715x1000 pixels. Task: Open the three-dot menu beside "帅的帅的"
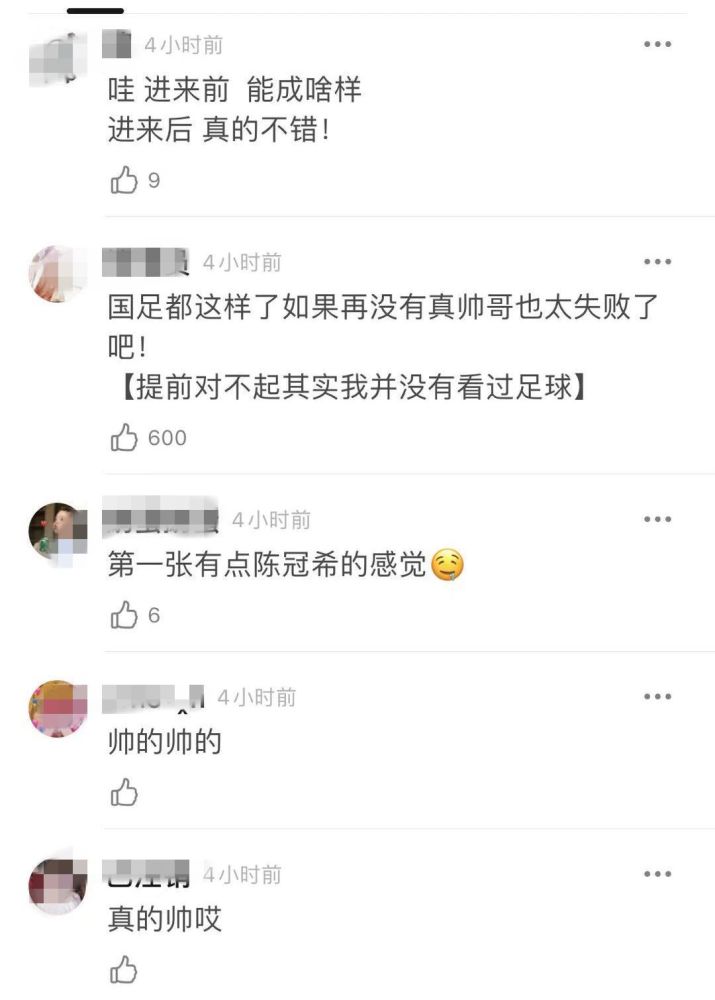(x=657, y=697)
